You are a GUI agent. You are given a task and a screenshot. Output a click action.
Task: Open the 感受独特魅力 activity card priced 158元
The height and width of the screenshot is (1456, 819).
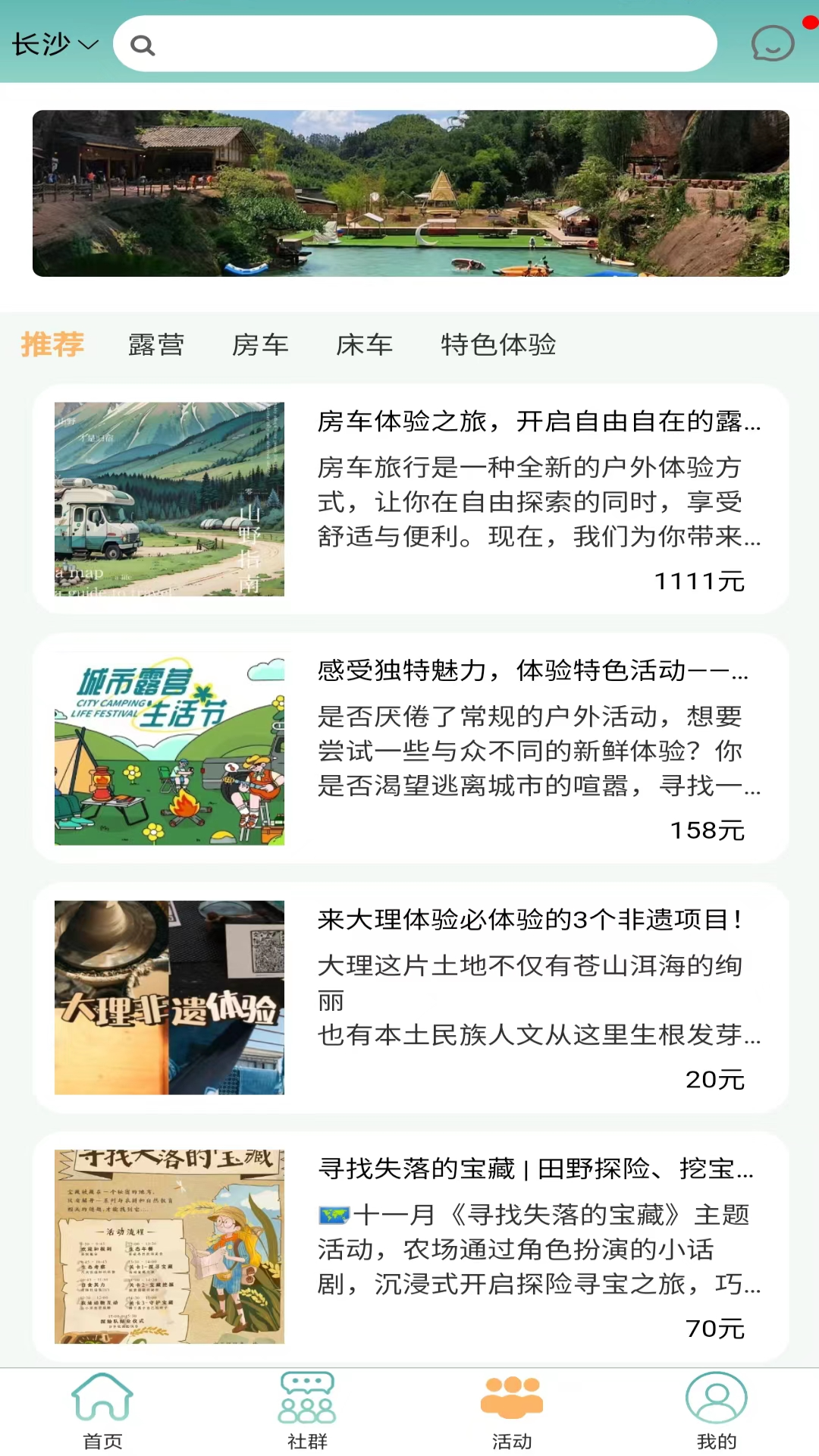pos(410,748)
